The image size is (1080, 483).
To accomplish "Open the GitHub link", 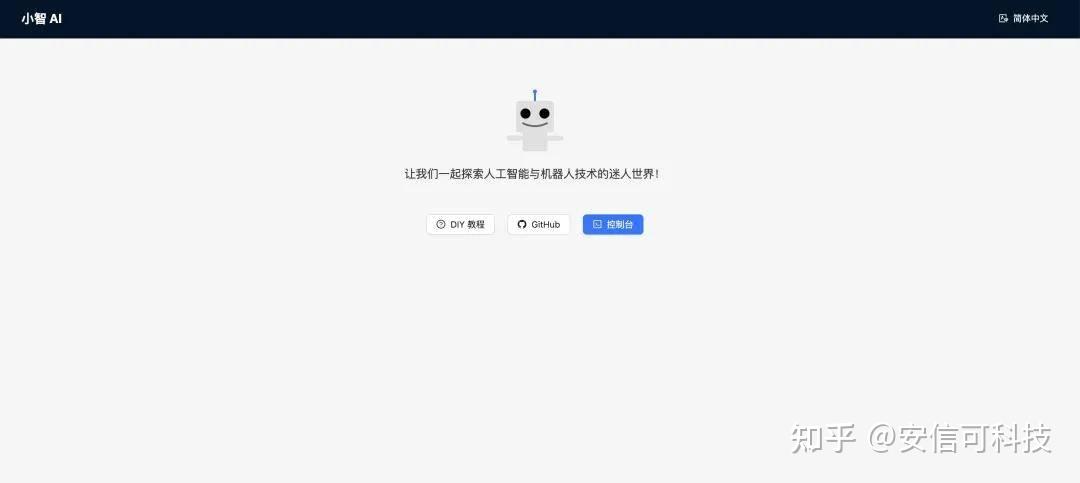I will point(539,224).
